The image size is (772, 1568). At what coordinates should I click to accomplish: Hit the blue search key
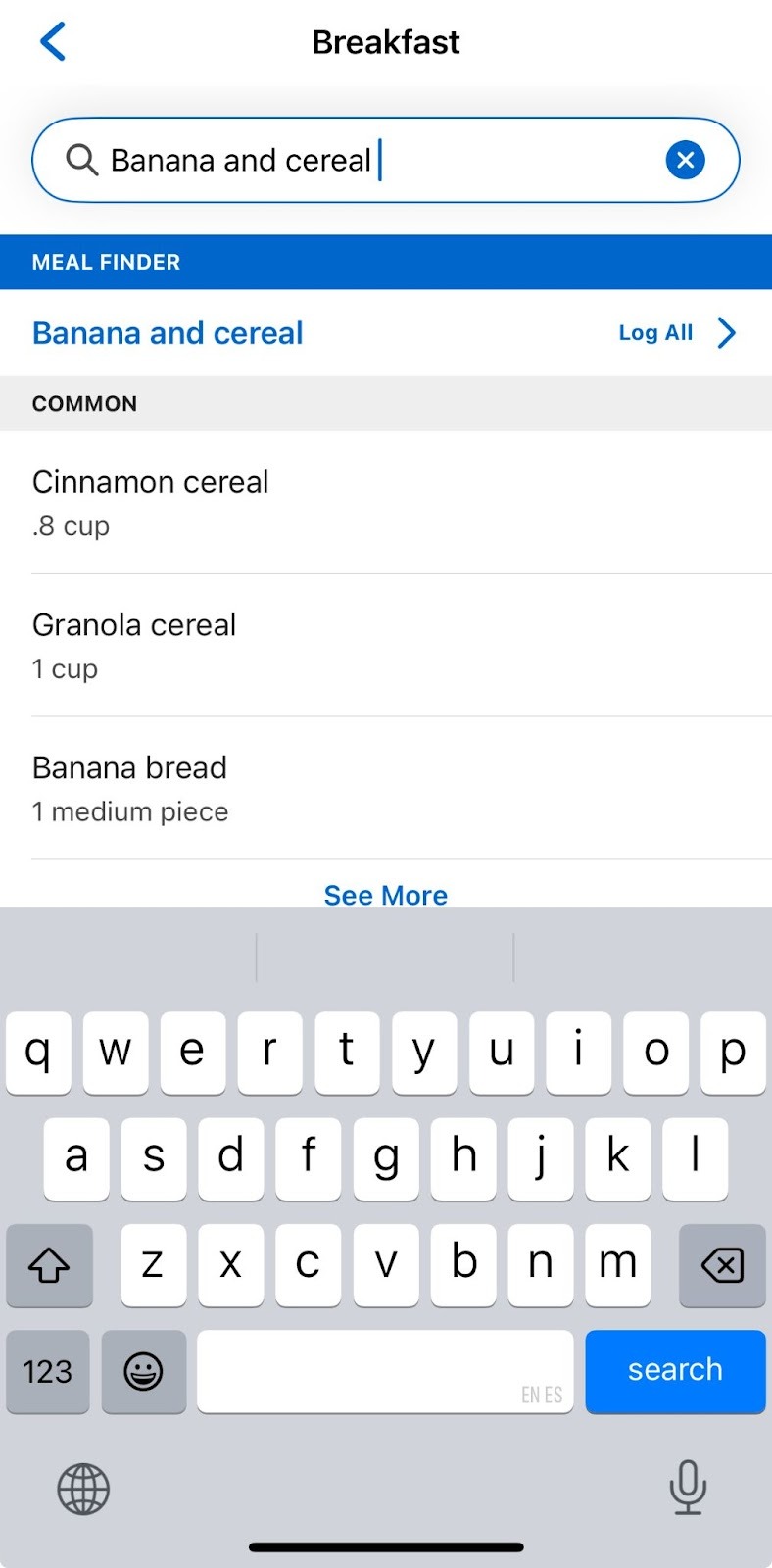click(675, 1370)
